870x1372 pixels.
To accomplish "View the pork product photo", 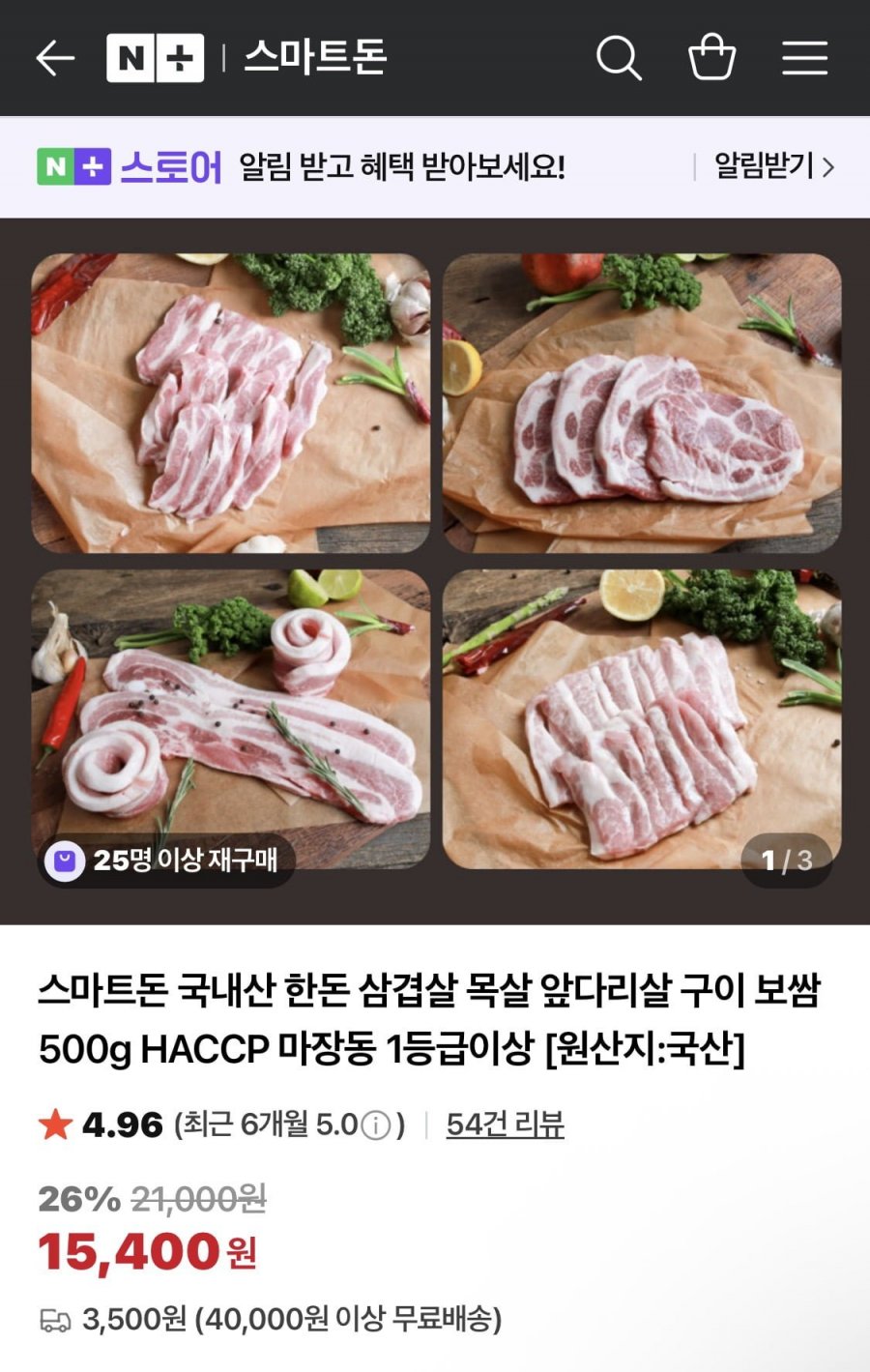I will [x=435, y=561].
